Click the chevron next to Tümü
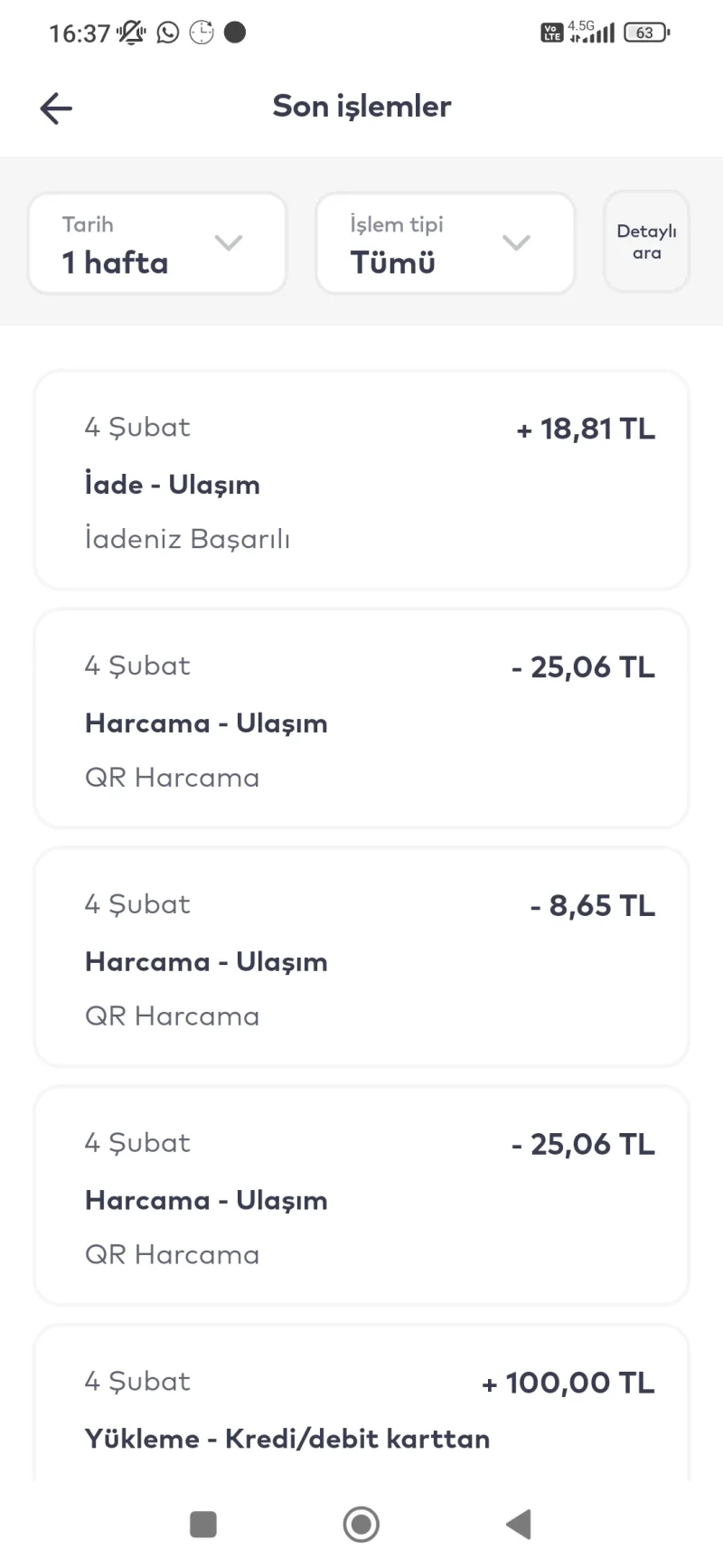The height and width of the screenshot is (1568, 723). [516, 243]
